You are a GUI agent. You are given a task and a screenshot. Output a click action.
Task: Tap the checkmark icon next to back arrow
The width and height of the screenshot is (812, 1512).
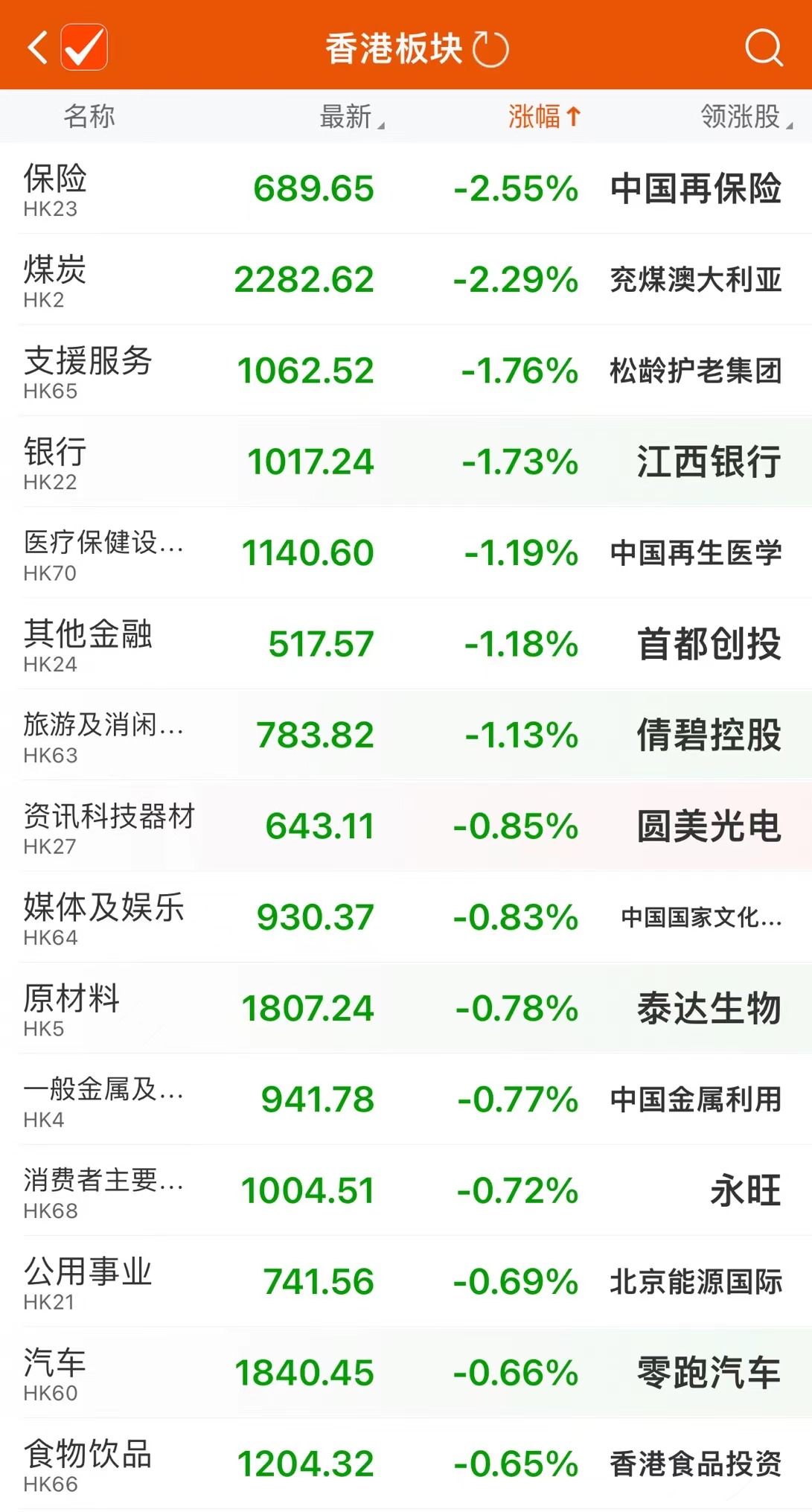[84, 48]
